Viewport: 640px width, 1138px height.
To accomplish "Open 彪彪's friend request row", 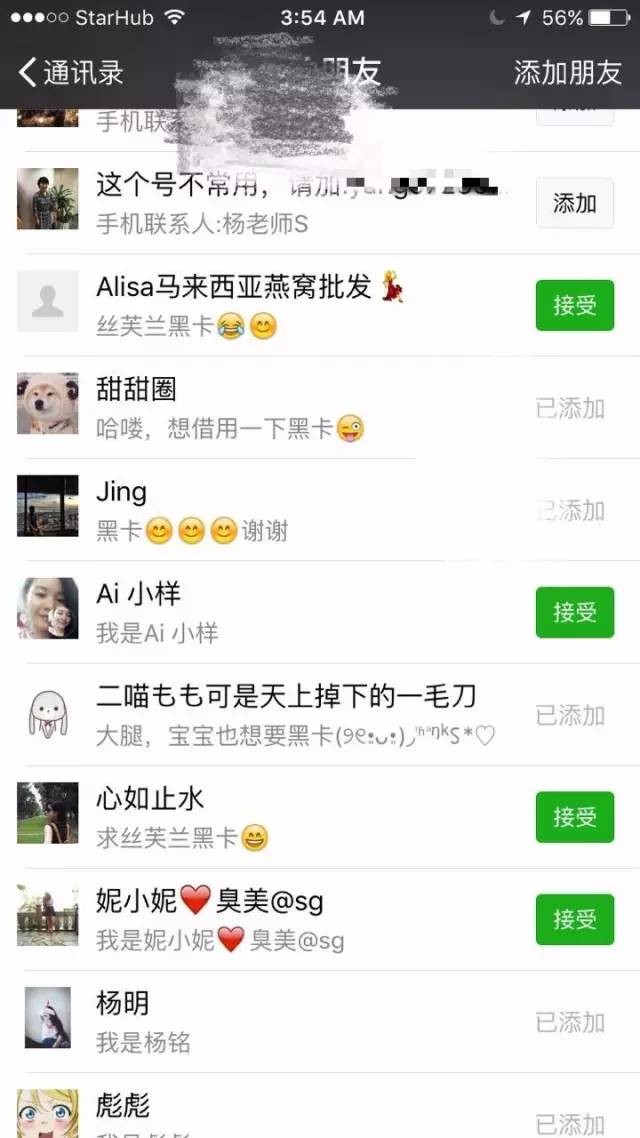I will [300, 1110].
